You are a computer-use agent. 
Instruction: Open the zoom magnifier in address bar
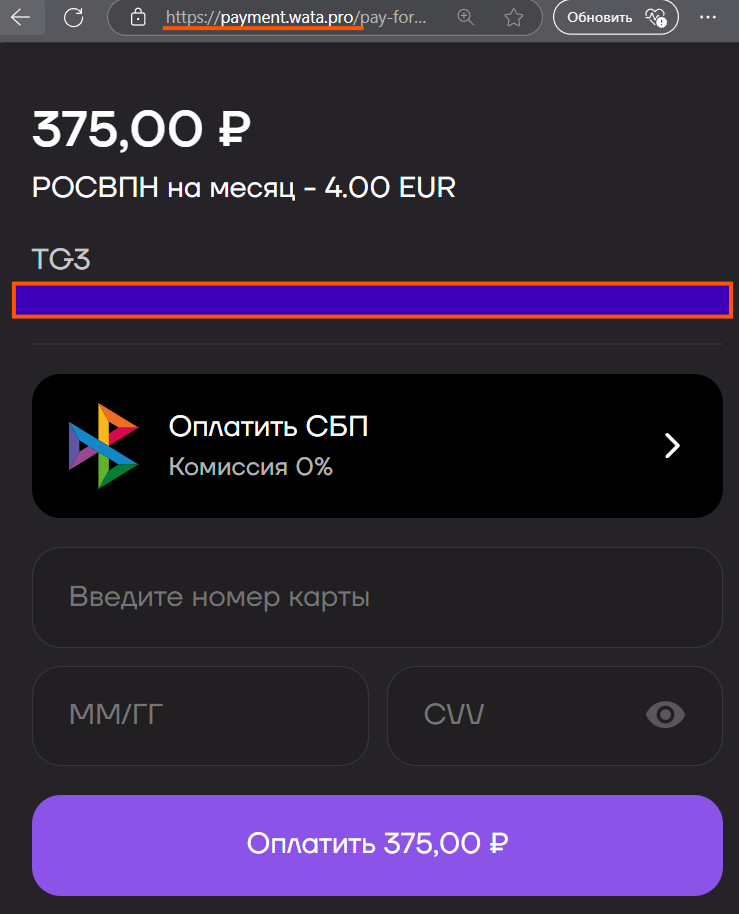(x=465, y=17)
